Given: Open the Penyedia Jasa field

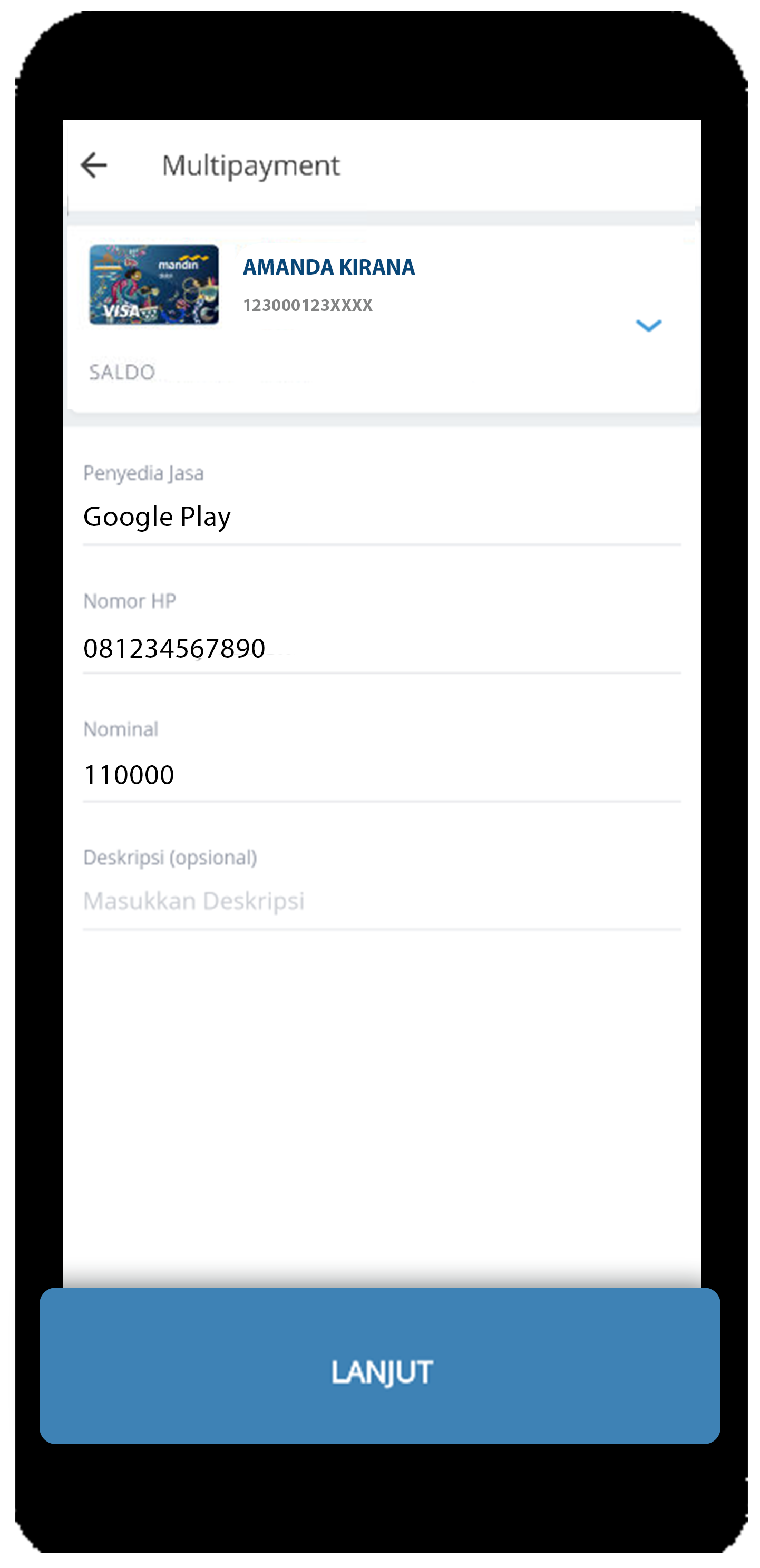Looking at the screenshot, I should [381, 517].
